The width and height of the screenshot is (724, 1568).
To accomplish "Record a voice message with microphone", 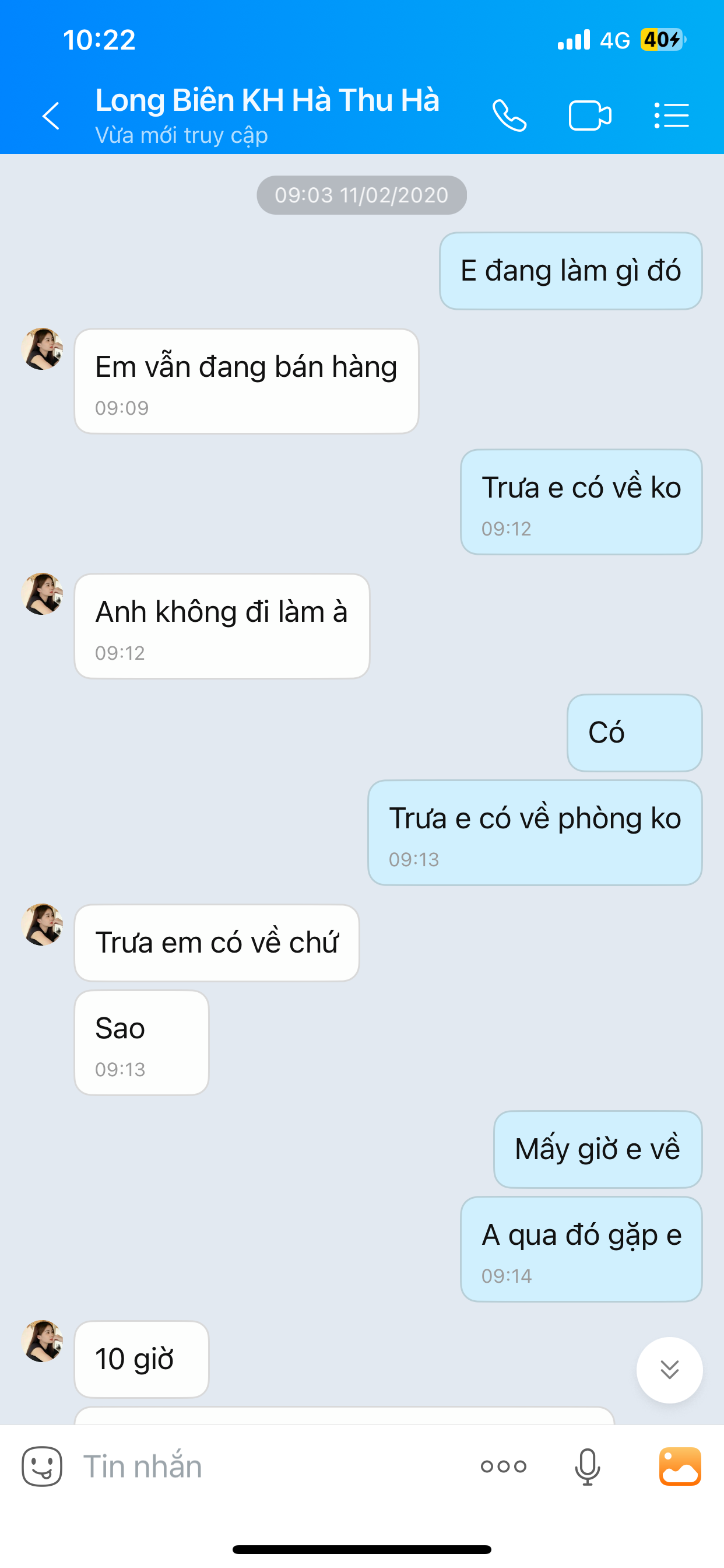I will (x=587, y=1466).
